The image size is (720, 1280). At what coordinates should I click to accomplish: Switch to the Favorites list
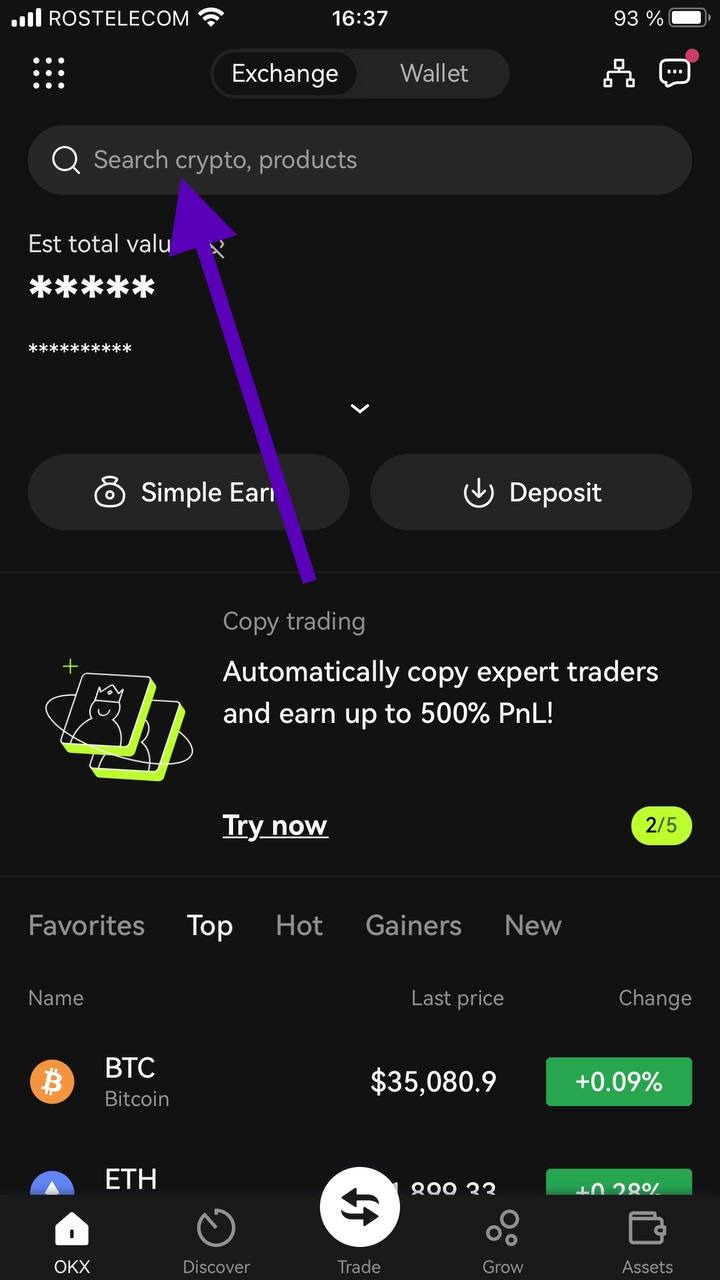(x=86, y=926)
